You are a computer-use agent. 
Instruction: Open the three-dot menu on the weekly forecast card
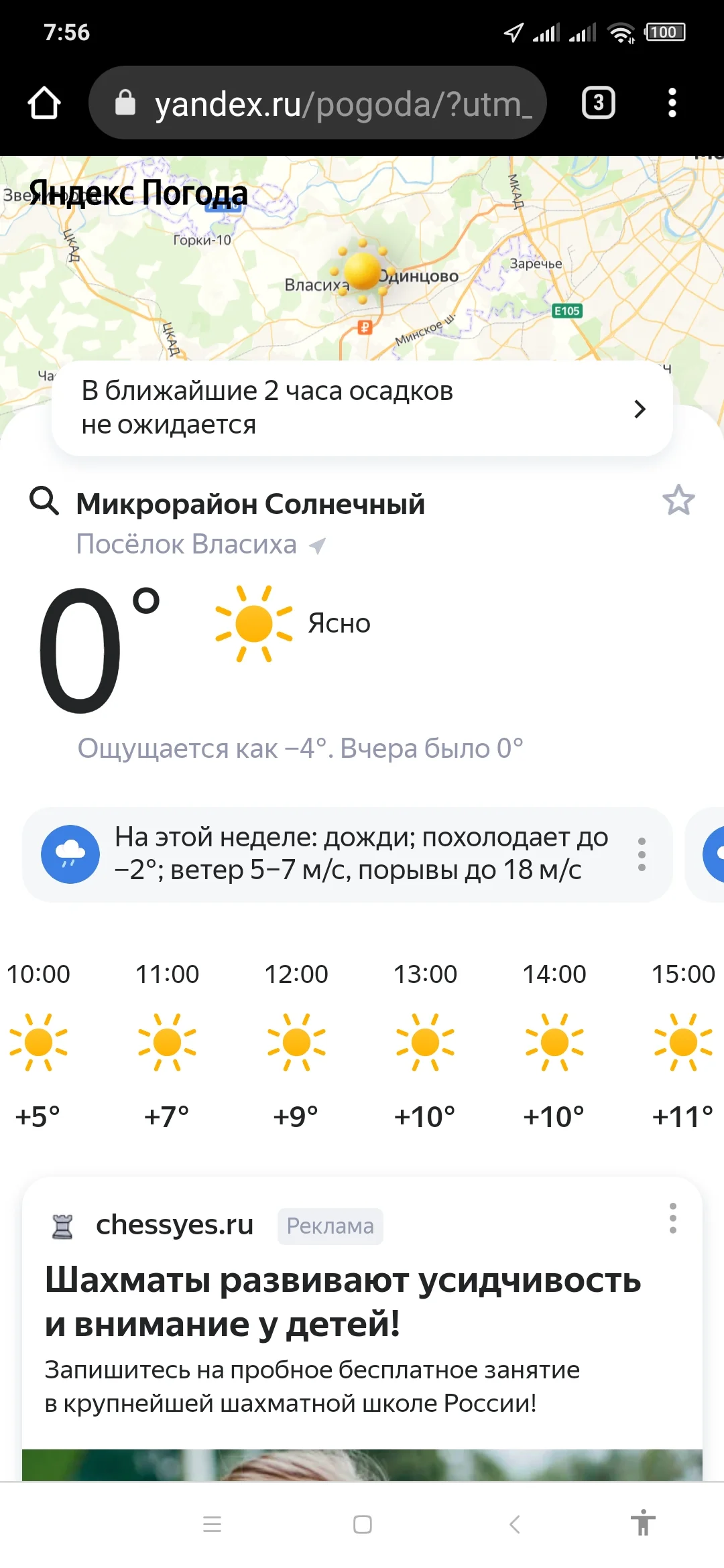[x=642, y=854]
